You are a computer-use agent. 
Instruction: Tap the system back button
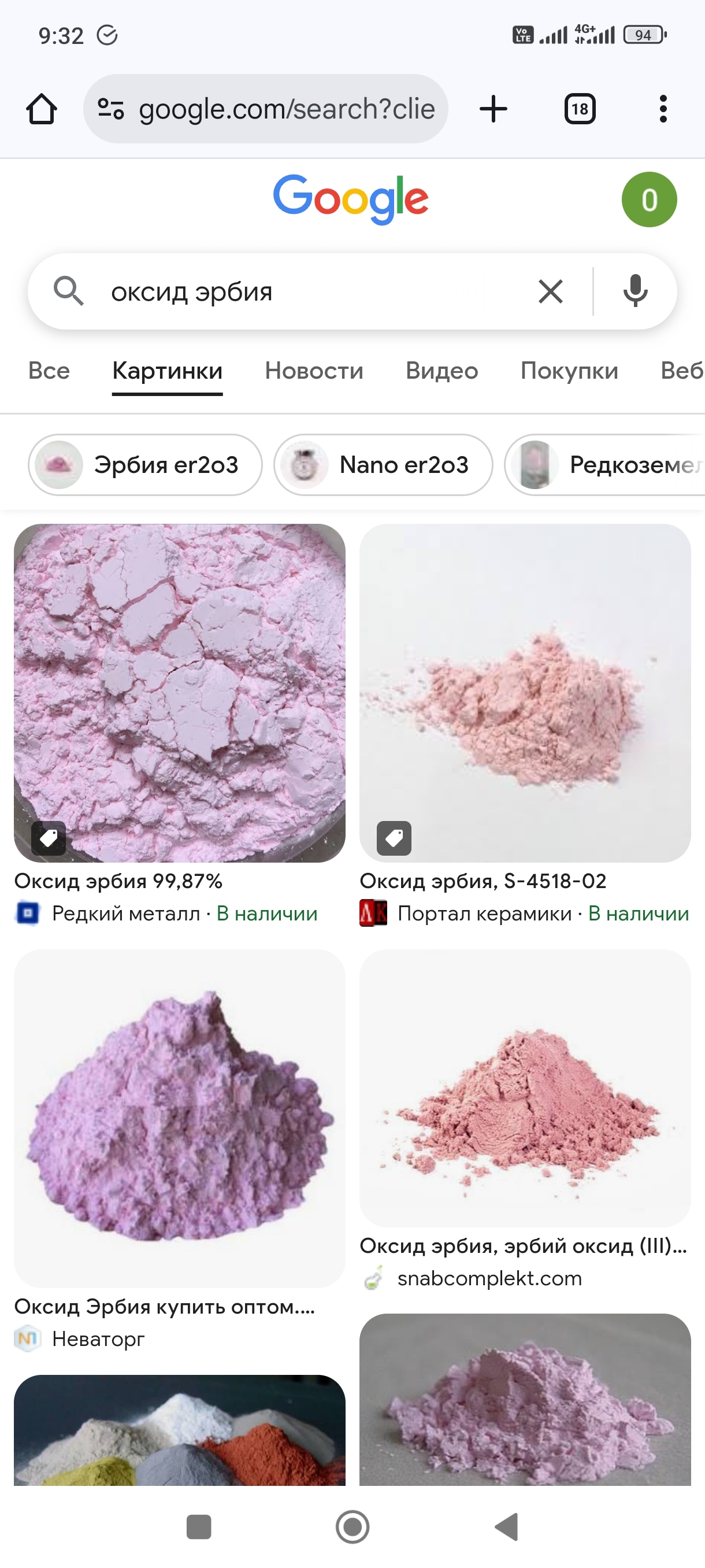click(x=506, y=1526)
